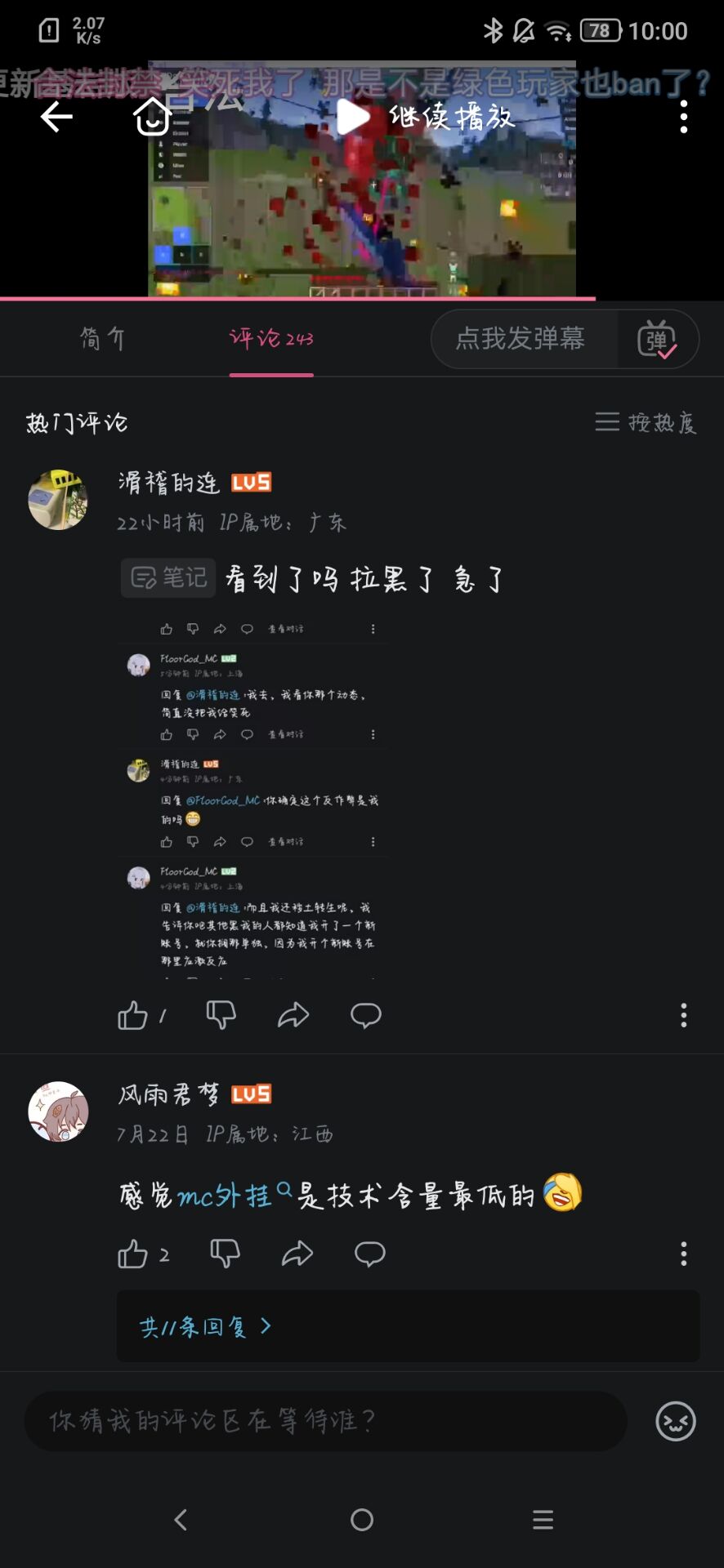
Task: Like 风雨君梦's comment
Action: point(132,1254)
